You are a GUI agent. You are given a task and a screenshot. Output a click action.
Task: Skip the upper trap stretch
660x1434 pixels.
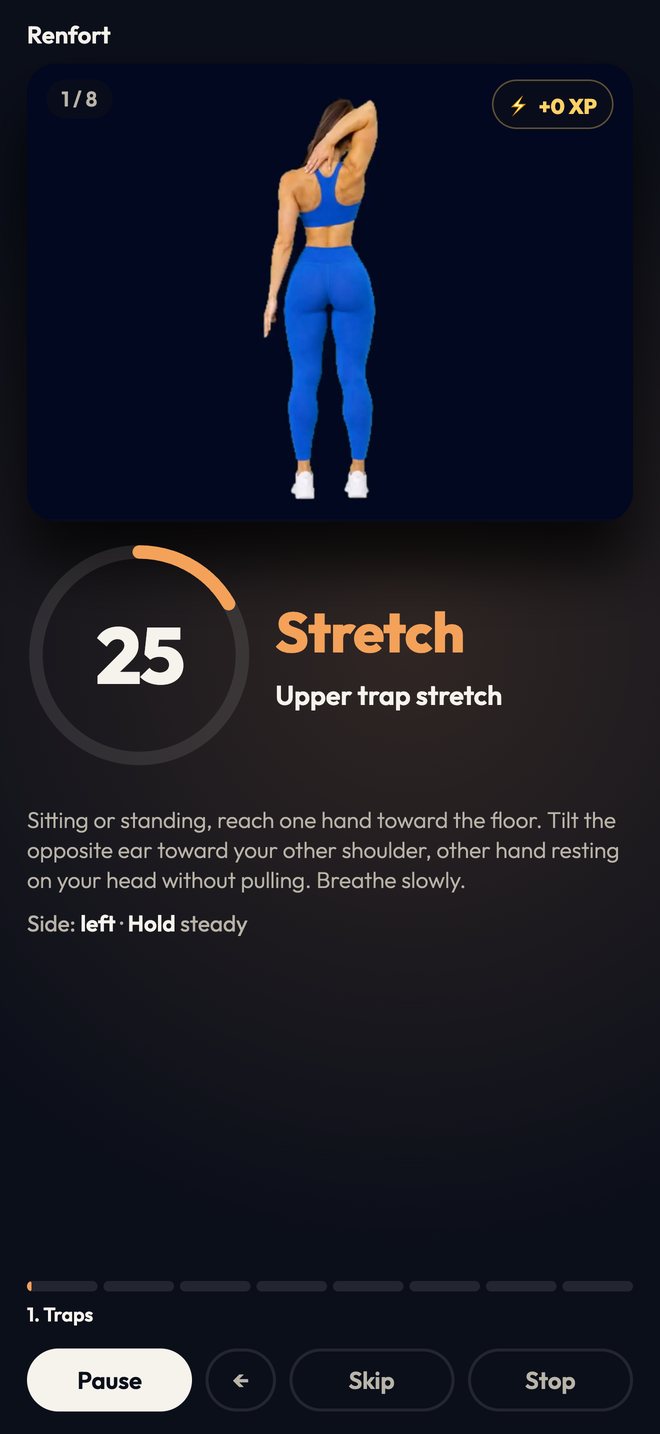pos(371,1380)
